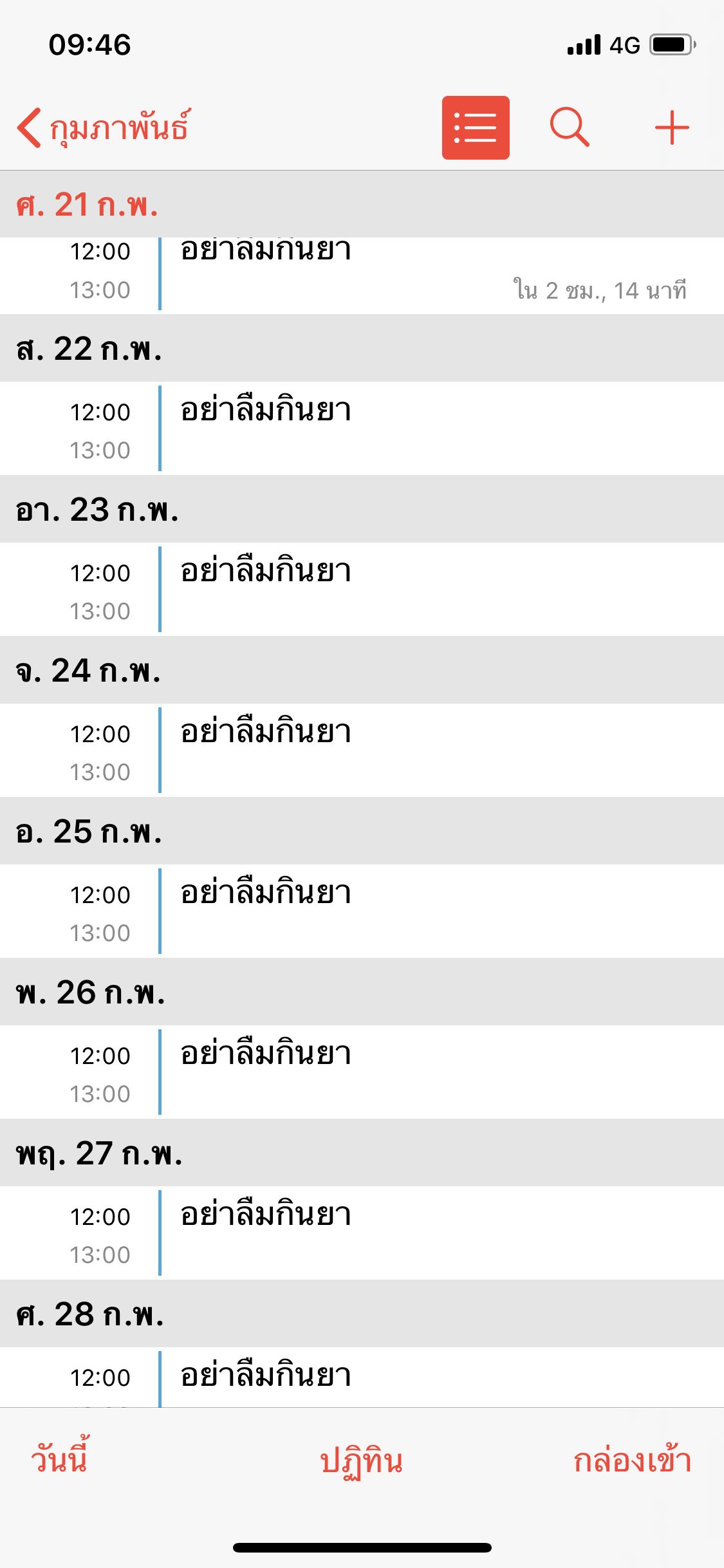Open the search magnifier
The image size is (724, 1568).
pyautogui.click(x=570, y=127)
